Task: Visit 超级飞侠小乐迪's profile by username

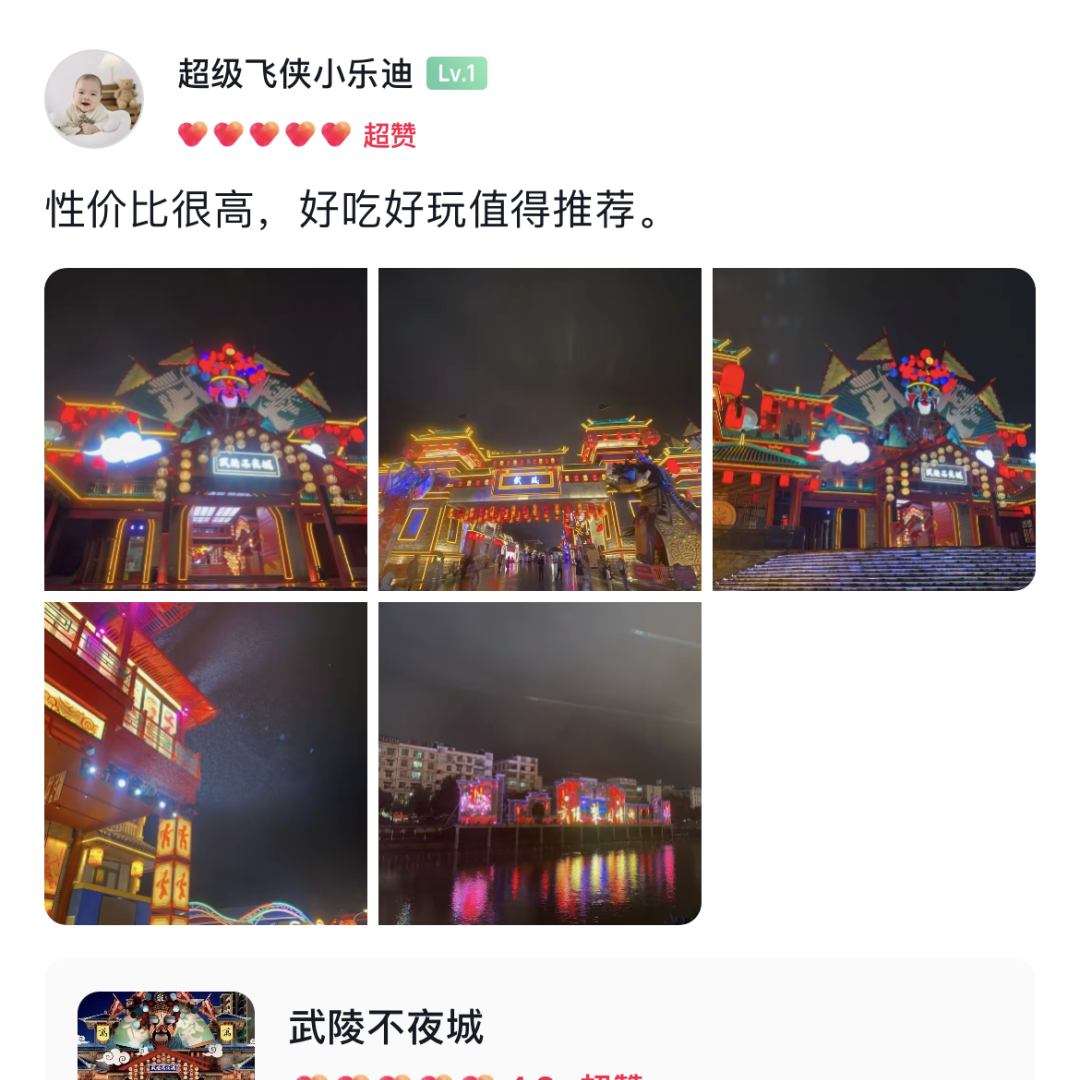Action: pyautogui.click(x=295, y=74)
